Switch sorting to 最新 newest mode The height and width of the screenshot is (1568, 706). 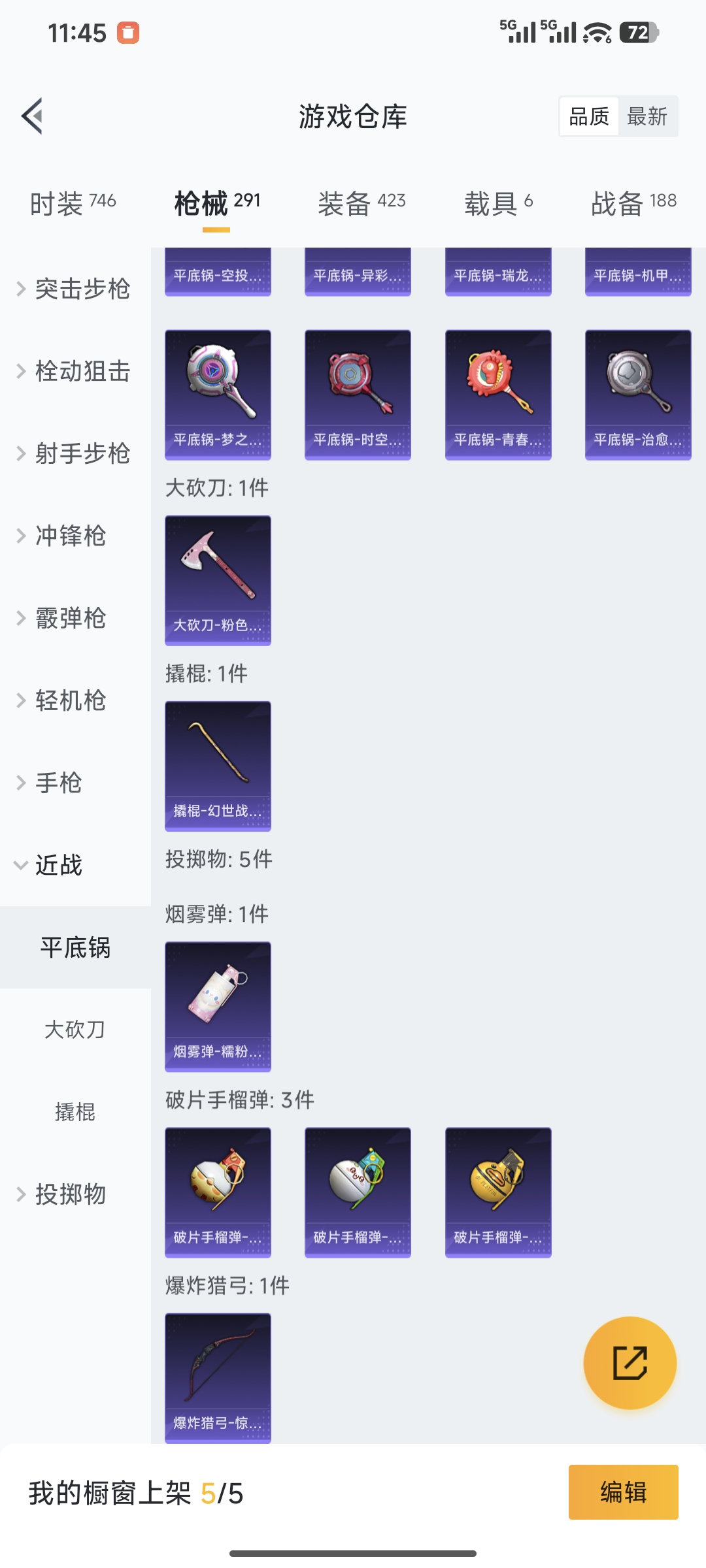[648, 116]
